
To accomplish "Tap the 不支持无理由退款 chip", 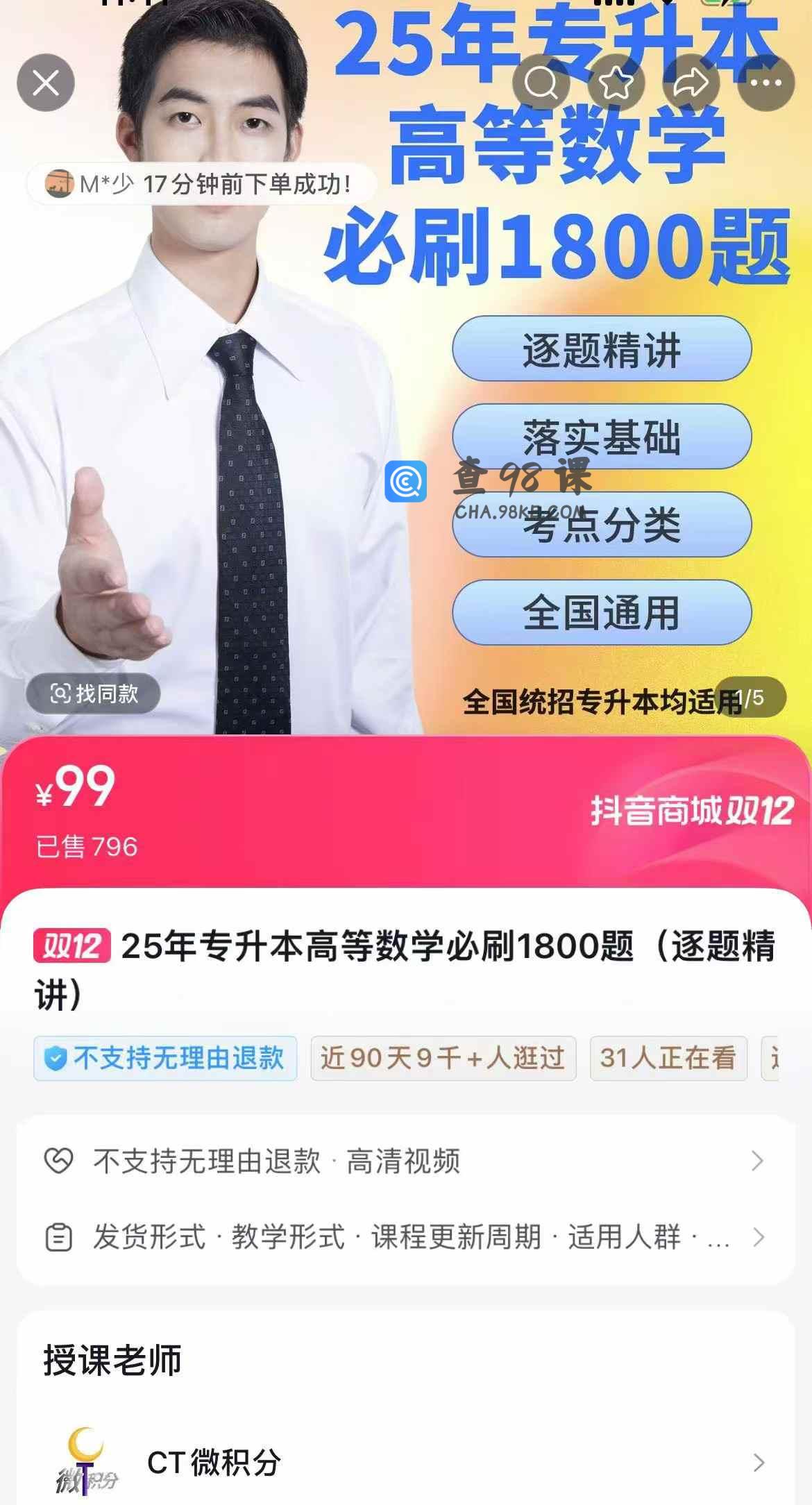I will [x=165, y=1059].
